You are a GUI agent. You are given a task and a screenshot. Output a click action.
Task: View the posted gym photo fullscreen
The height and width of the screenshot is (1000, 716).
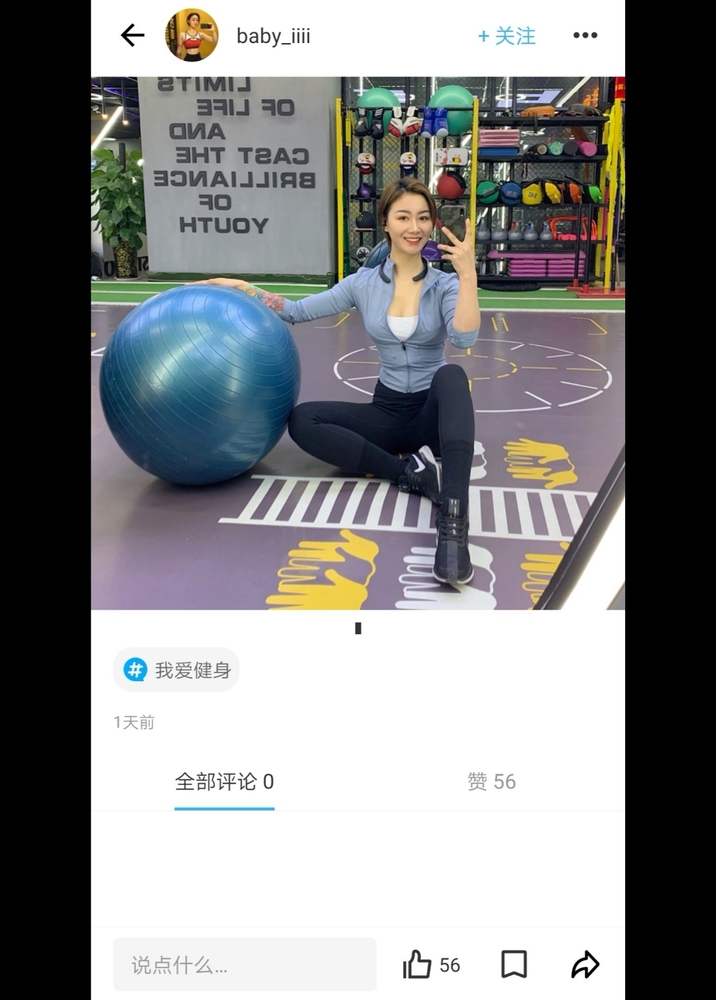358,343
